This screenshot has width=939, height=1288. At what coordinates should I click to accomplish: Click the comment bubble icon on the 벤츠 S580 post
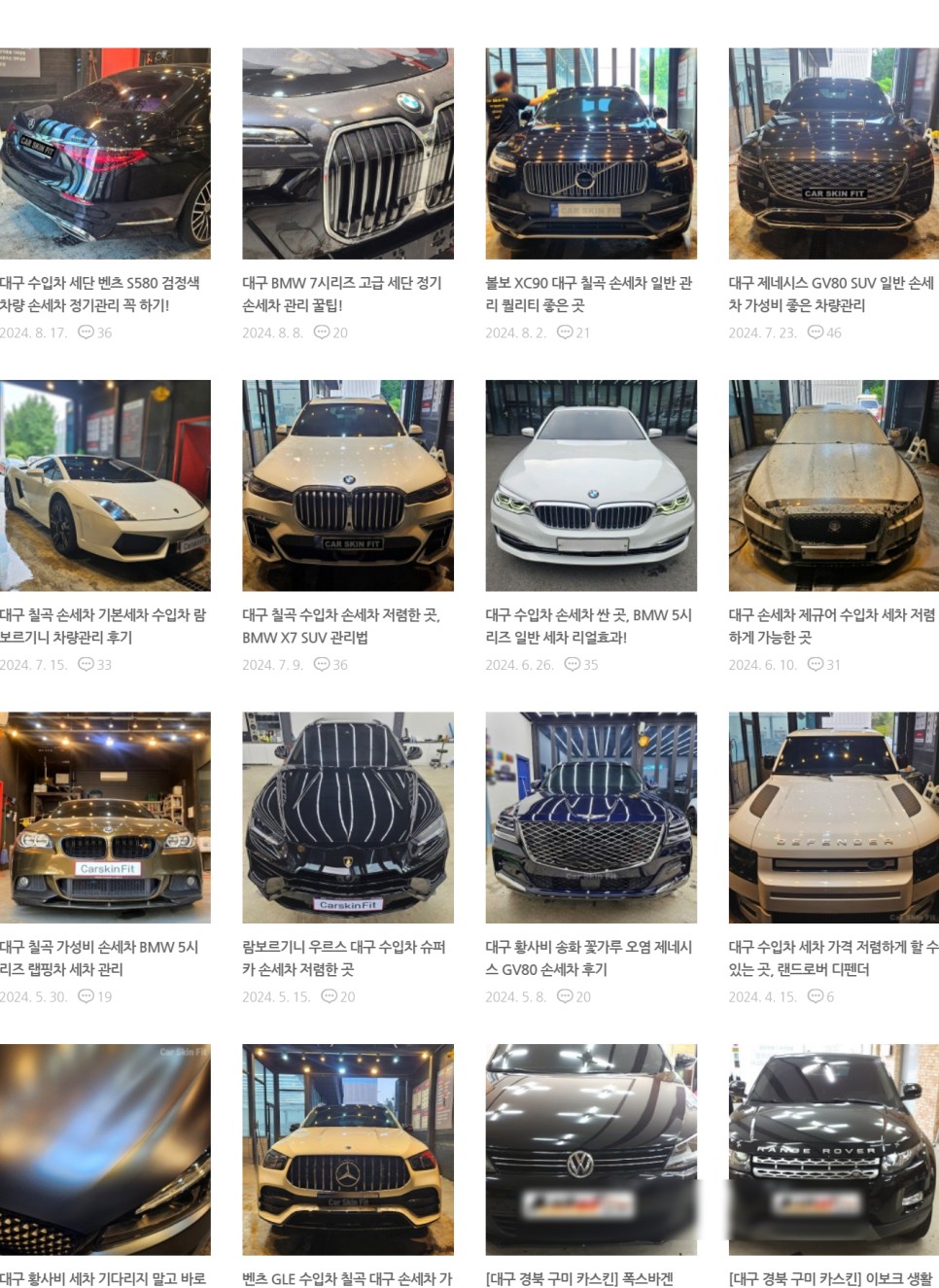87,332
